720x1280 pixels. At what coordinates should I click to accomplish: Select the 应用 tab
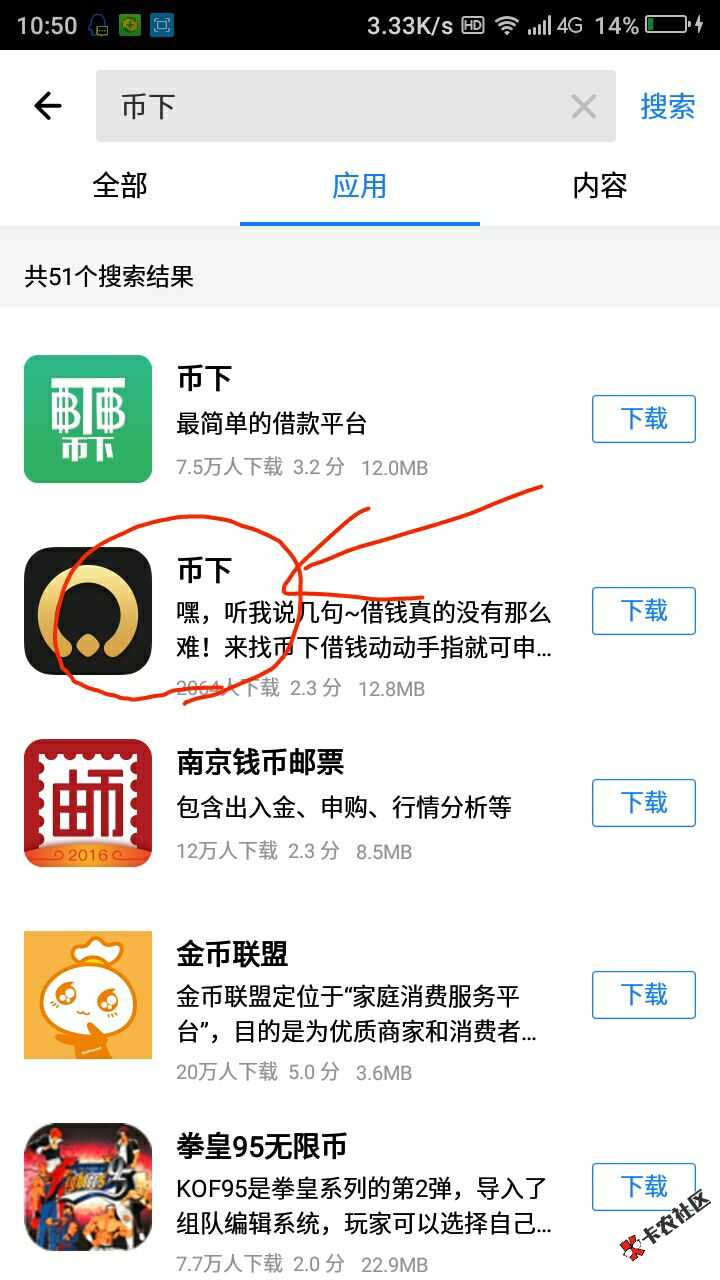point(359,185)
